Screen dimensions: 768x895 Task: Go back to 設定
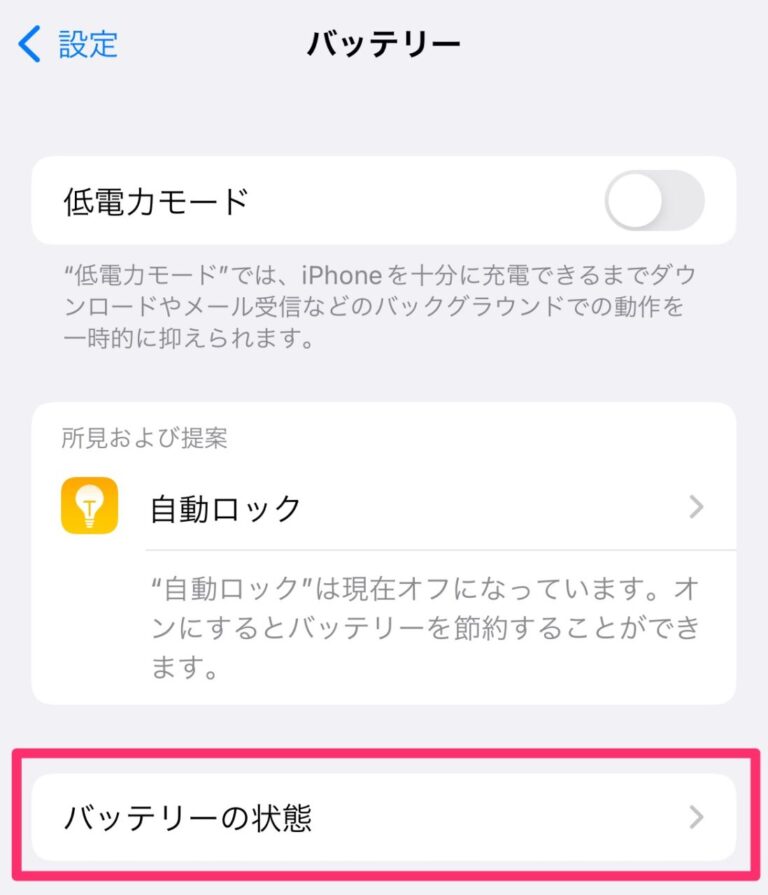(x=68, y=44)
